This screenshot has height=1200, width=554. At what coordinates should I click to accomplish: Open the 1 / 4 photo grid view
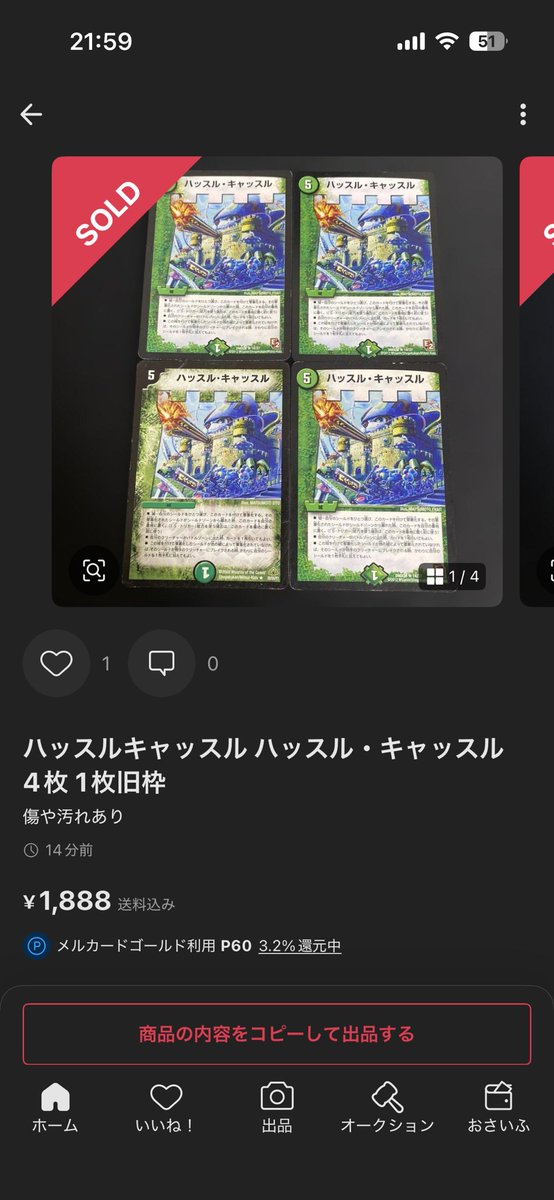[453, 576]
